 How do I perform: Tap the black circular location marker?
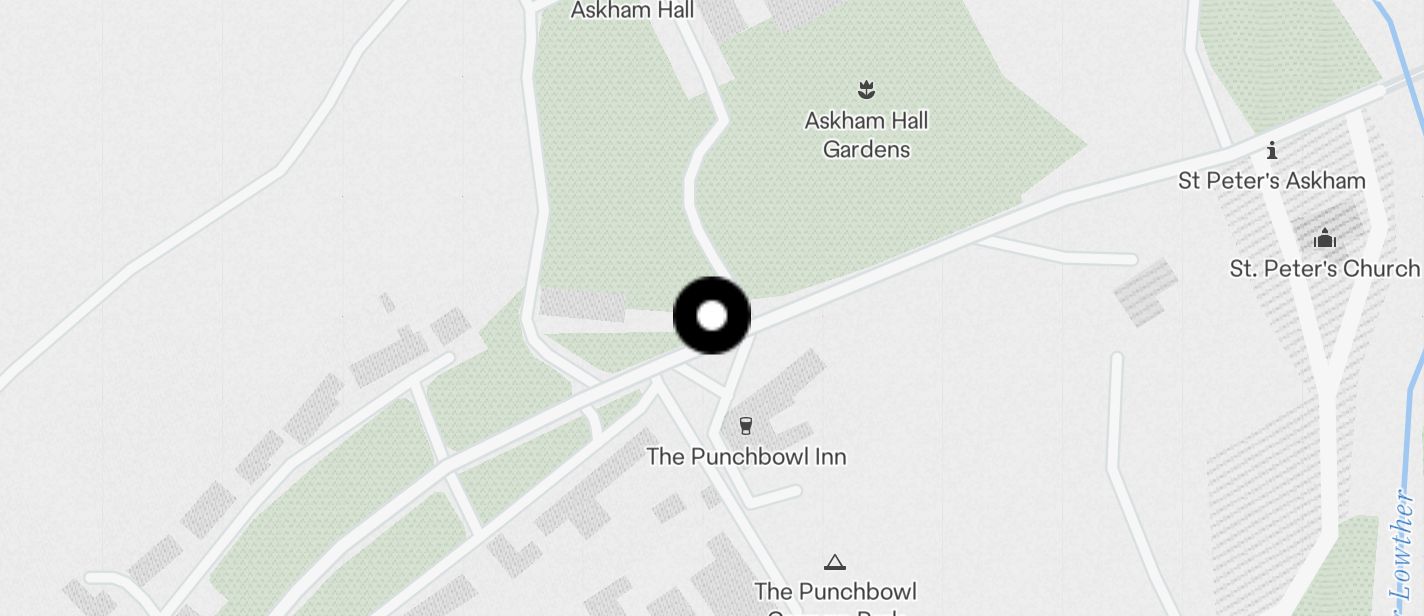click(712, 316)
